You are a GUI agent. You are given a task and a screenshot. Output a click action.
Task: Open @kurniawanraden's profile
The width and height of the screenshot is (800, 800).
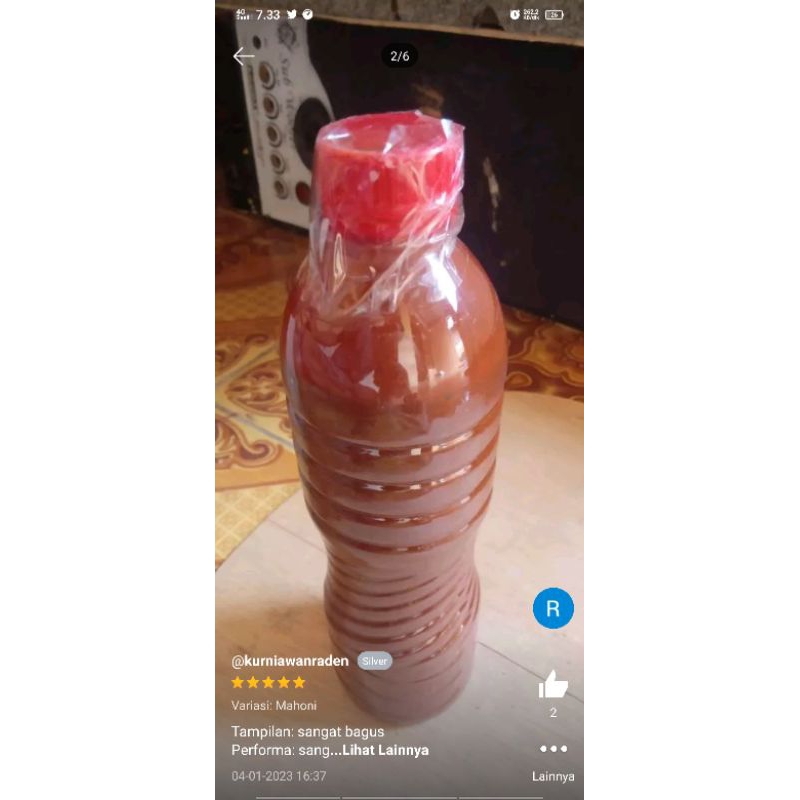pos(290,661)
